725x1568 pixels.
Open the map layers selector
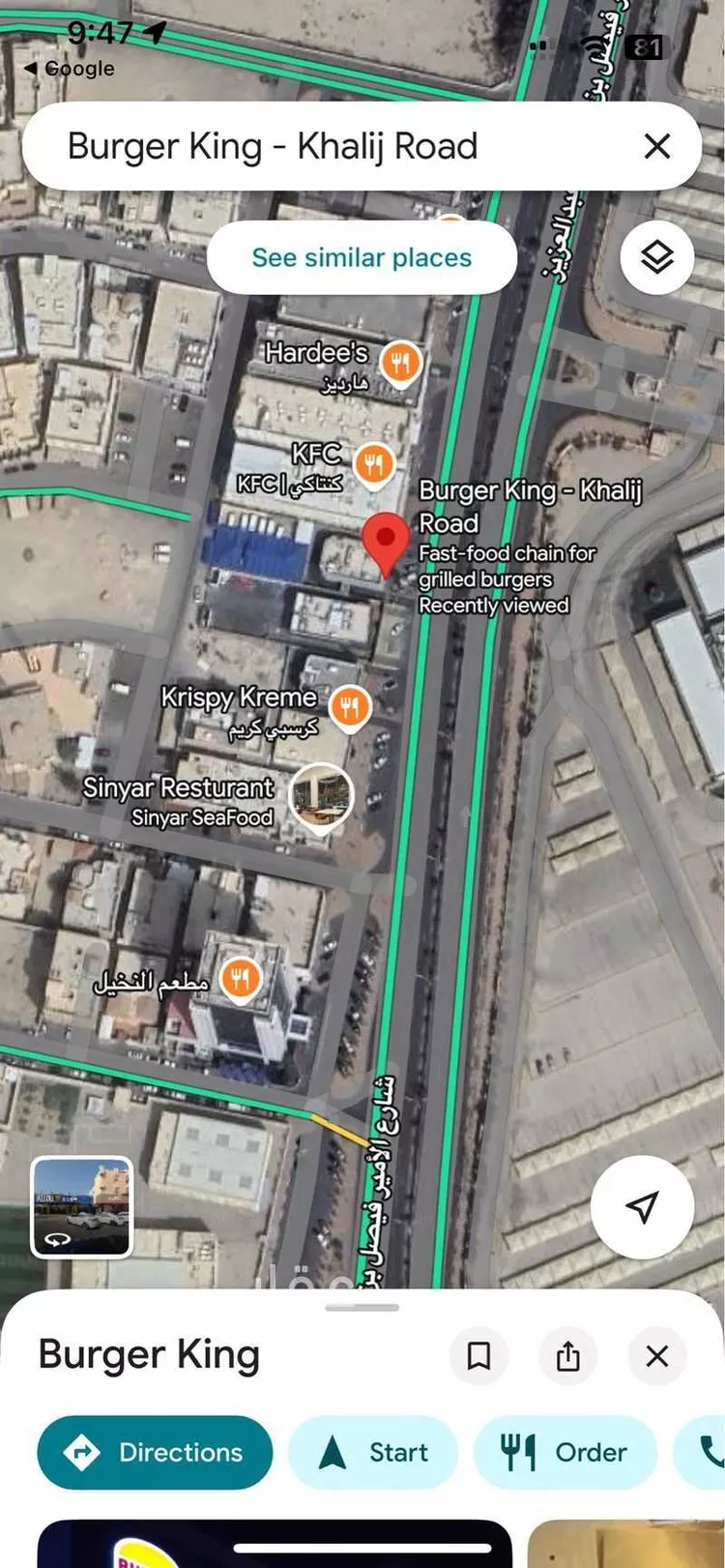657,257
